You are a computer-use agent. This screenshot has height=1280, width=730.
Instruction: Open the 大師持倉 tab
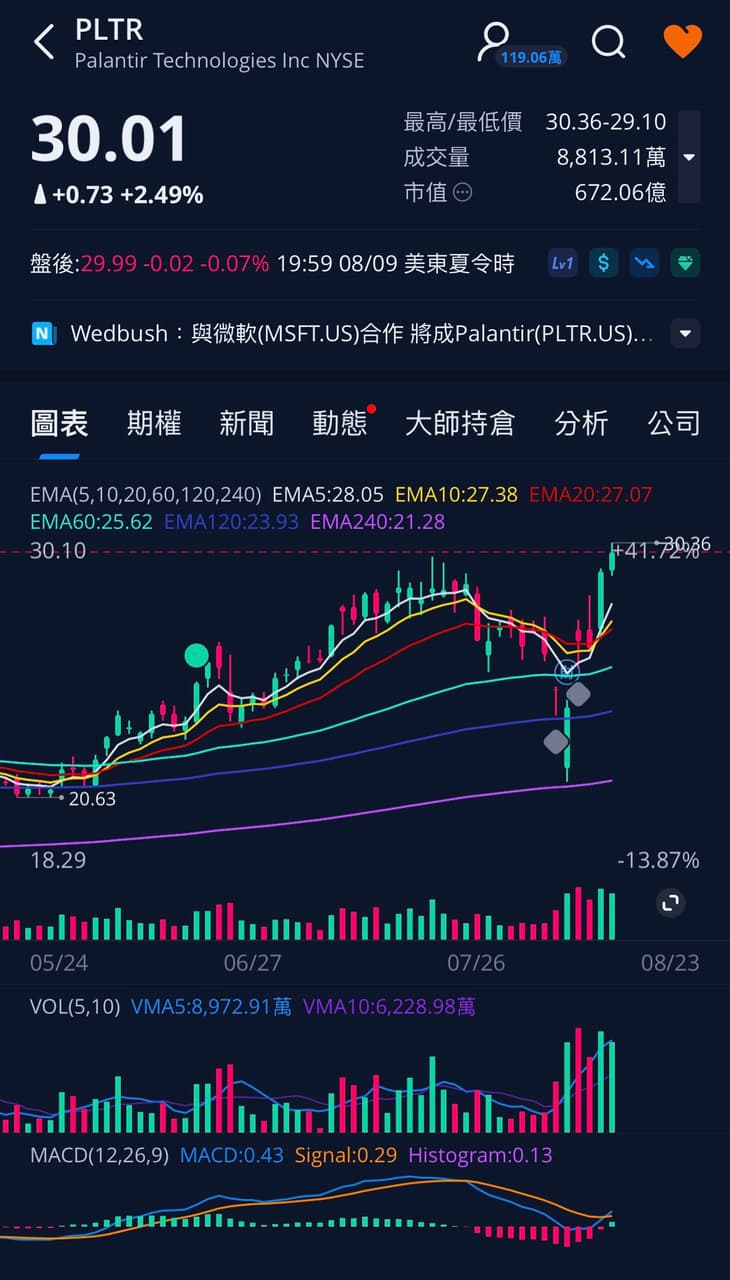point(459,423)
